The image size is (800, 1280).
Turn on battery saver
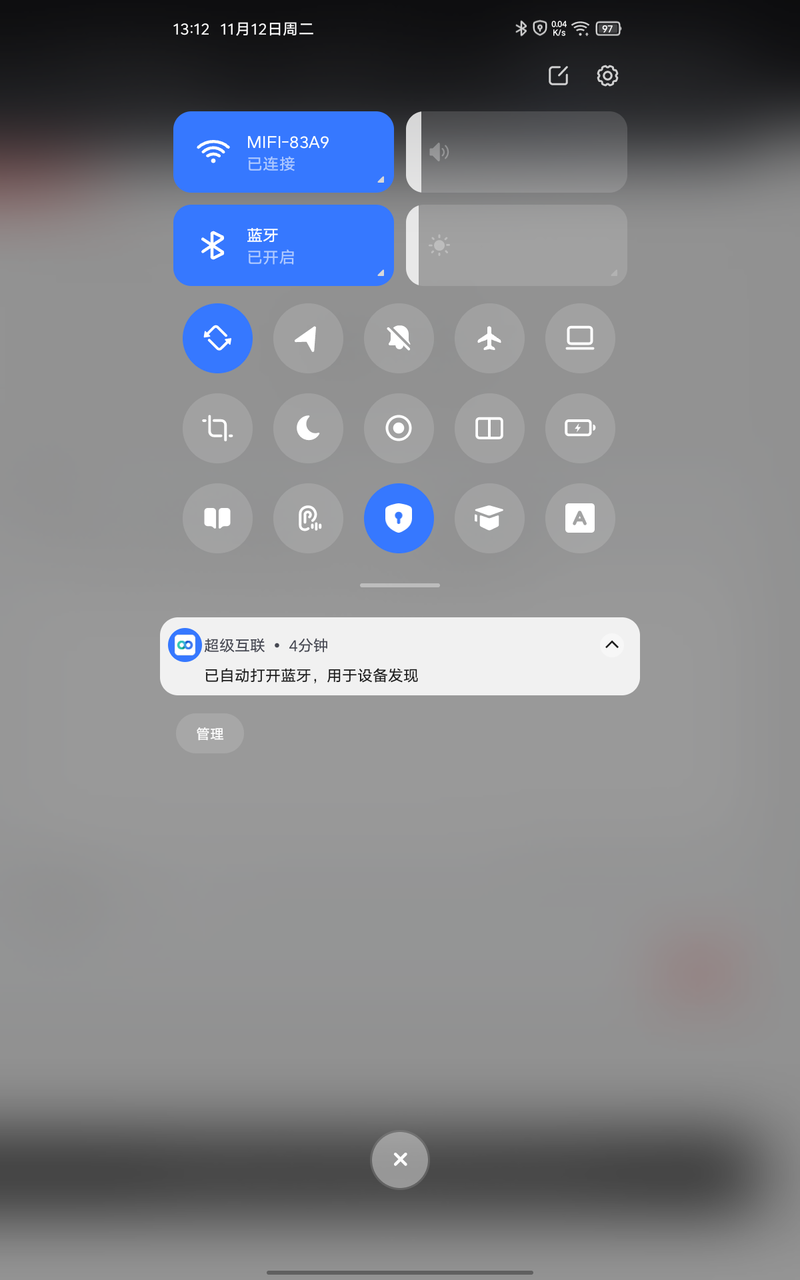pos(580,428)
